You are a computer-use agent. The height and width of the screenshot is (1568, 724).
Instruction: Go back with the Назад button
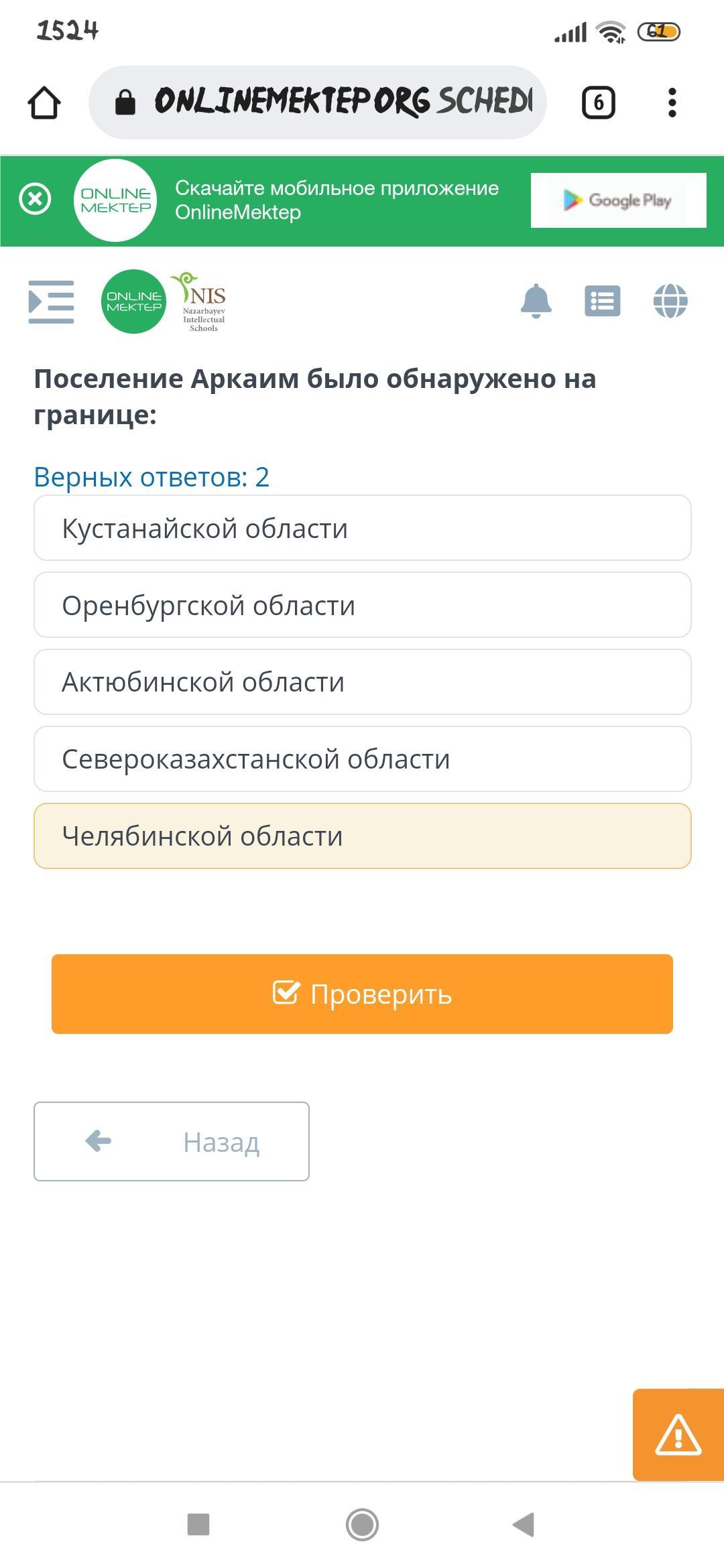(x=172, y=1141)
